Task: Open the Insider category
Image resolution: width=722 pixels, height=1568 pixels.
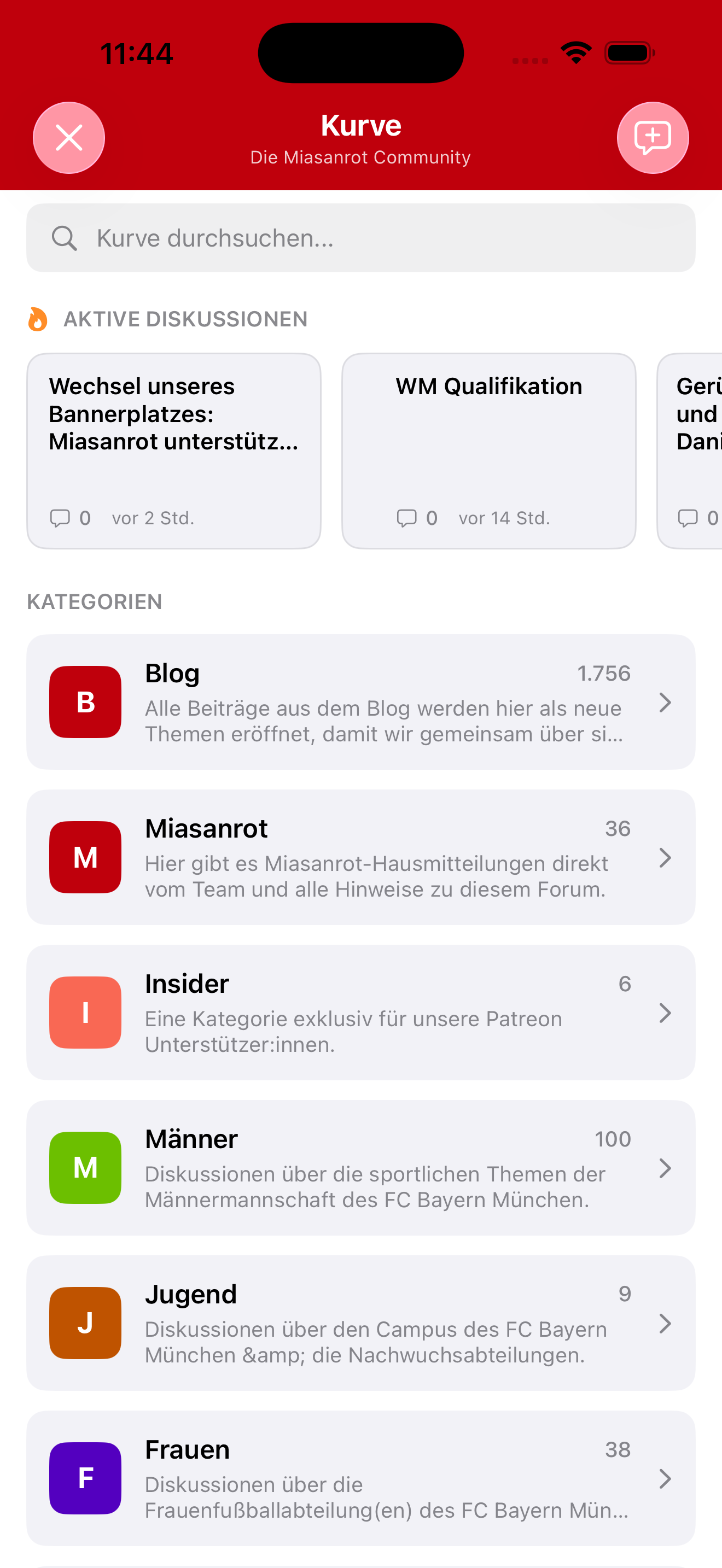Action: 360,1013
